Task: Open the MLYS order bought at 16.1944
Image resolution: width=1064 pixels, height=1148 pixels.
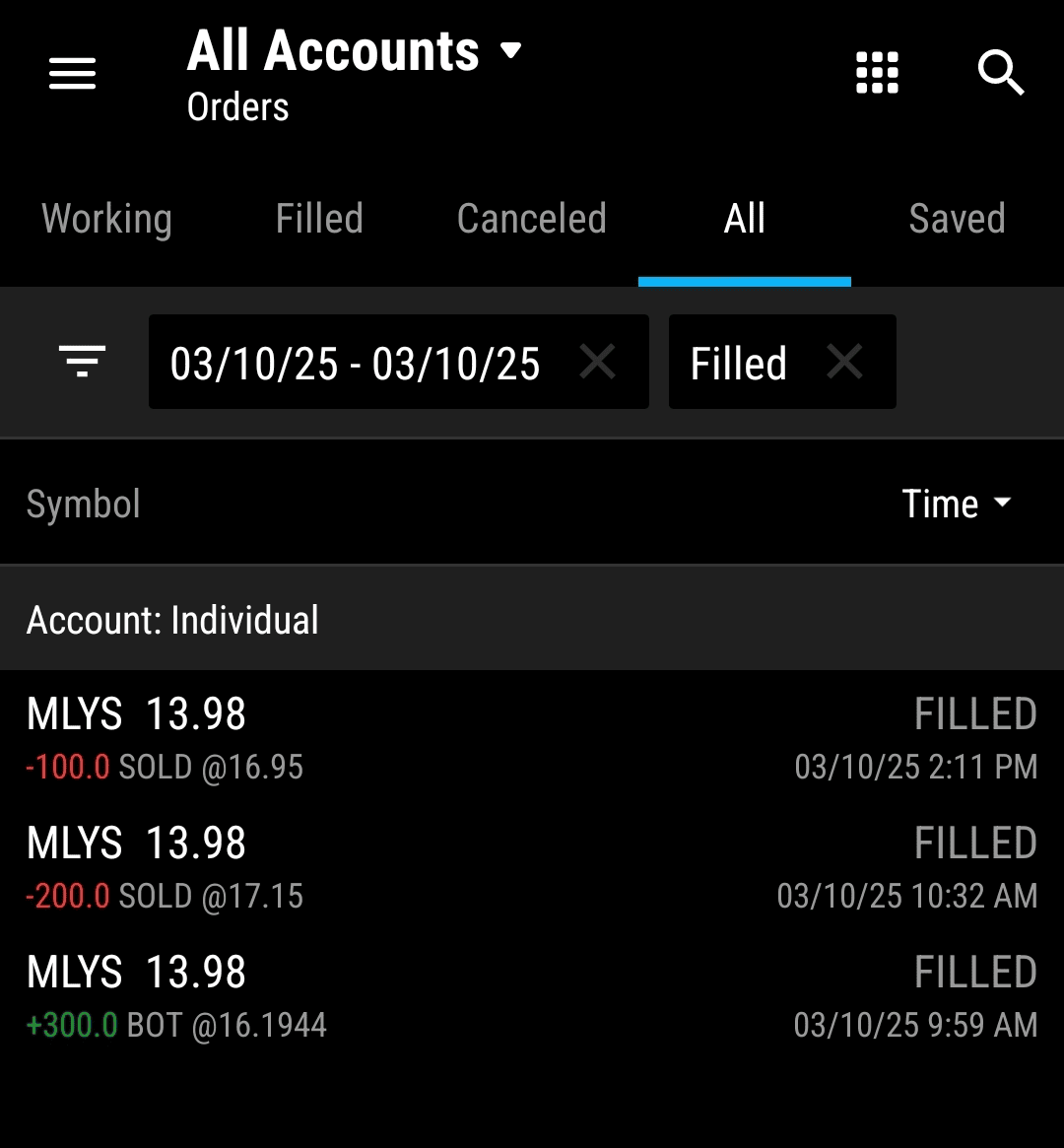Action: (532, 996)
